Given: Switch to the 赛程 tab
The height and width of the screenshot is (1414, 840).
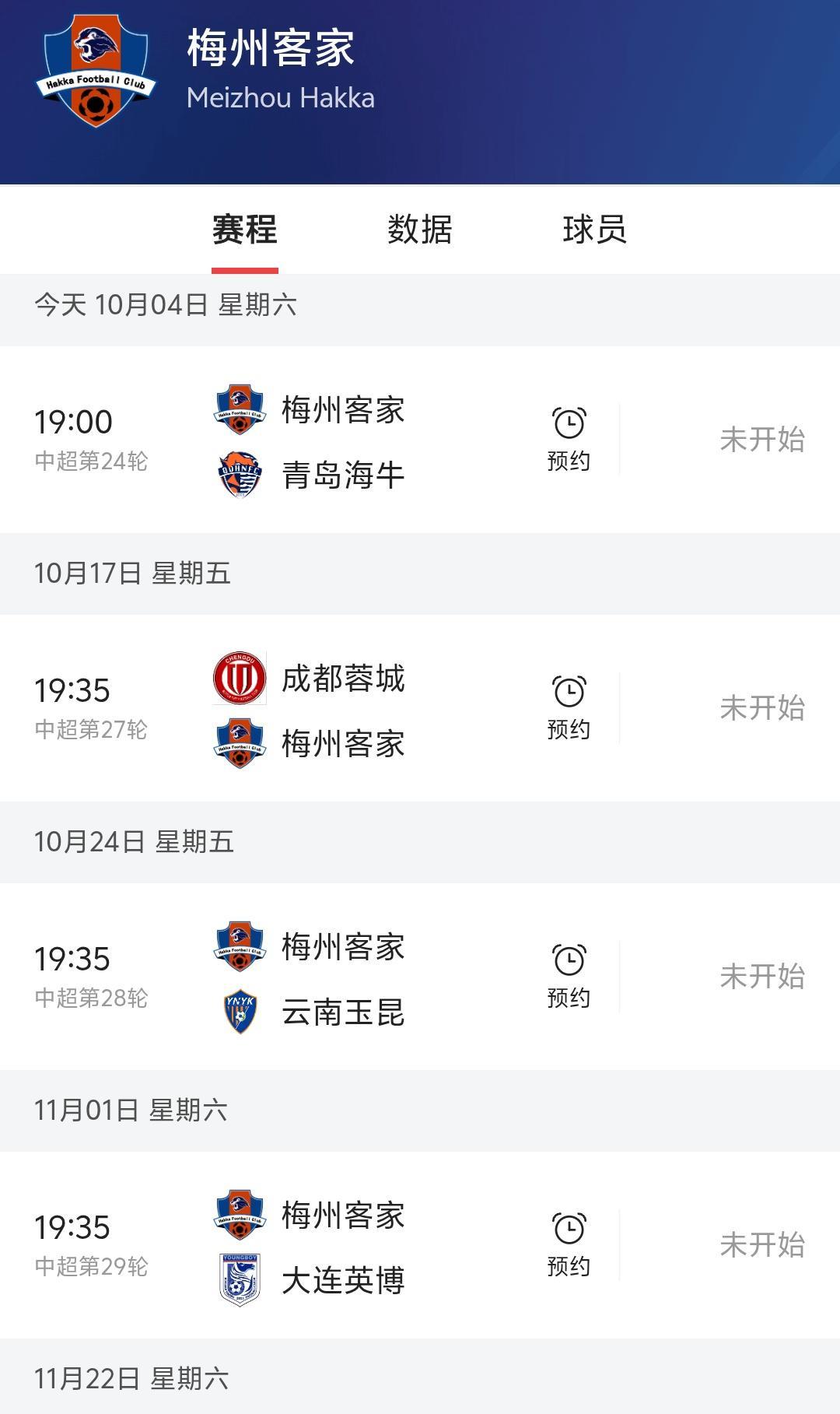Looking at the screenshot, I should tap(244, 230).
